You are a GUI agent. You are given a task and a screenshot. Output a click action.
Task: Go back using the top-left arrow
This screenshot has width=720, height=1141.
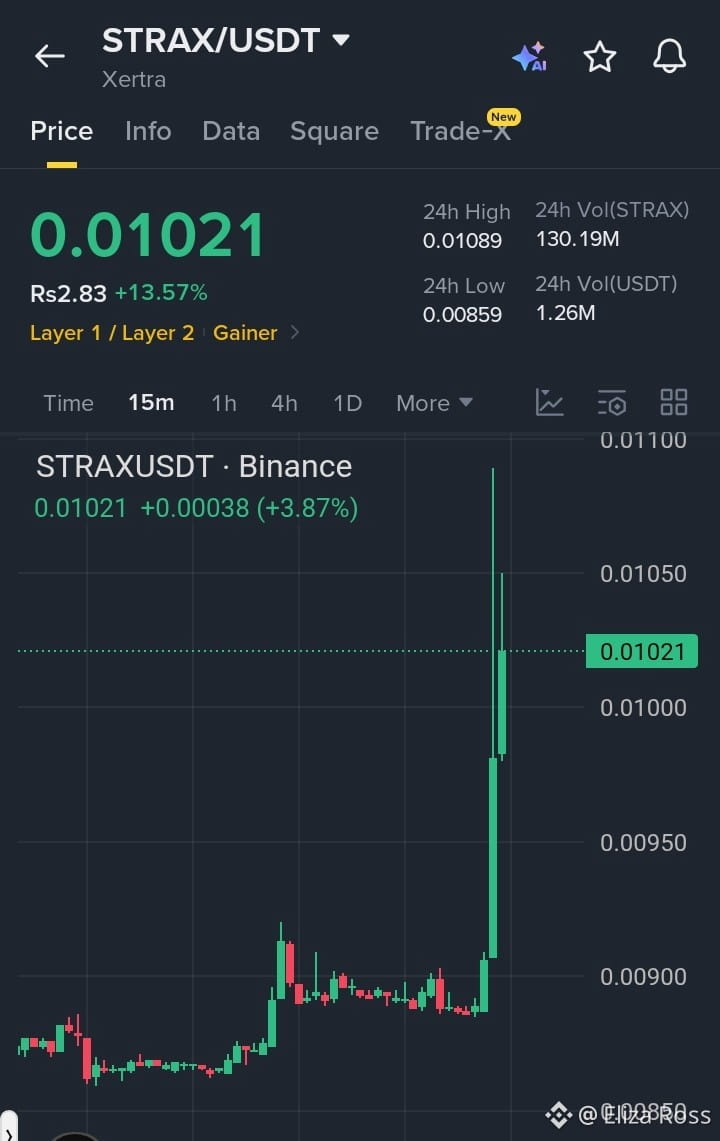[50, 56]
